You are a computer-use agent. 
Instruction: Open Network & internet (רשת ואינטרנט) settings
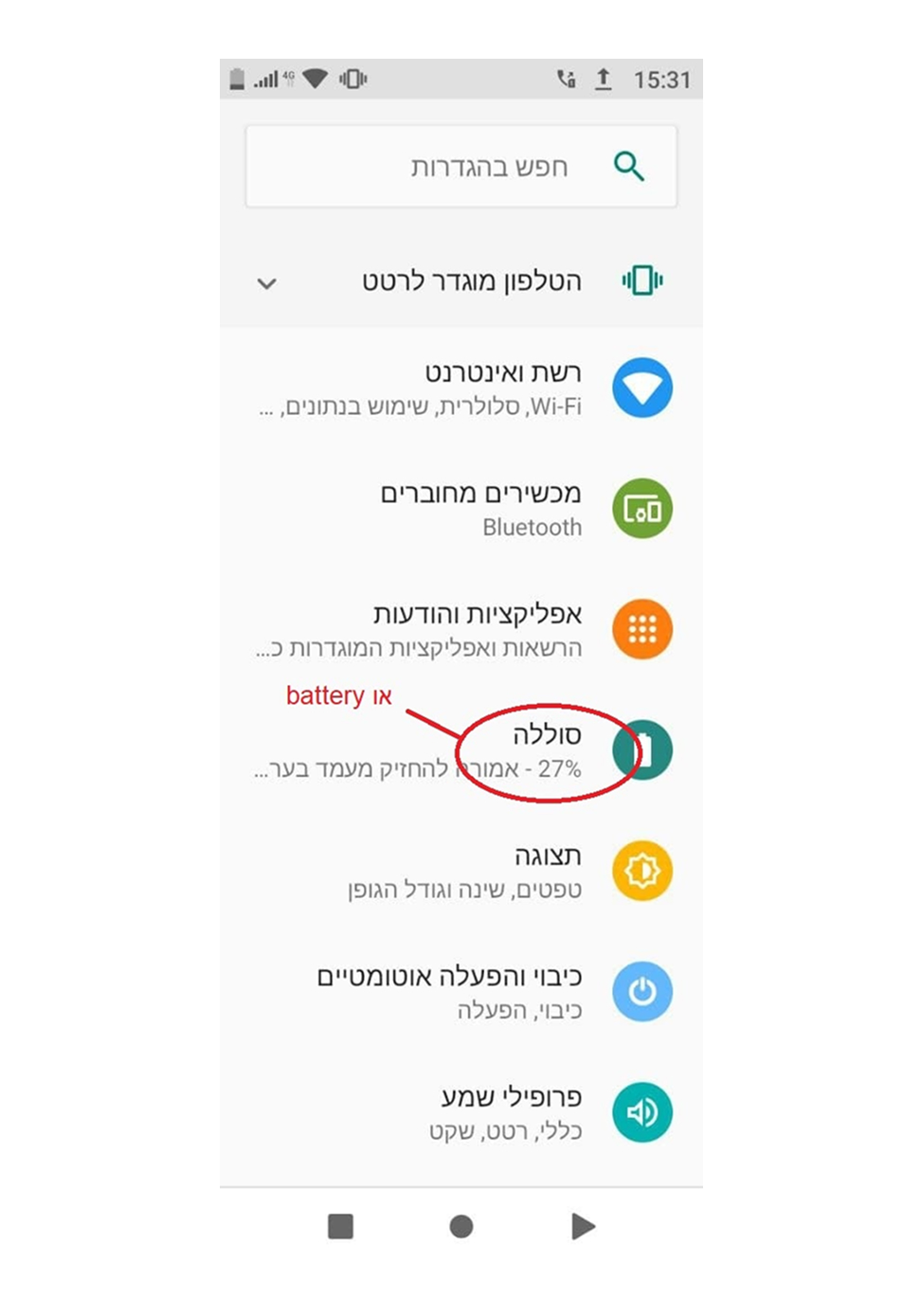[461, 388]
